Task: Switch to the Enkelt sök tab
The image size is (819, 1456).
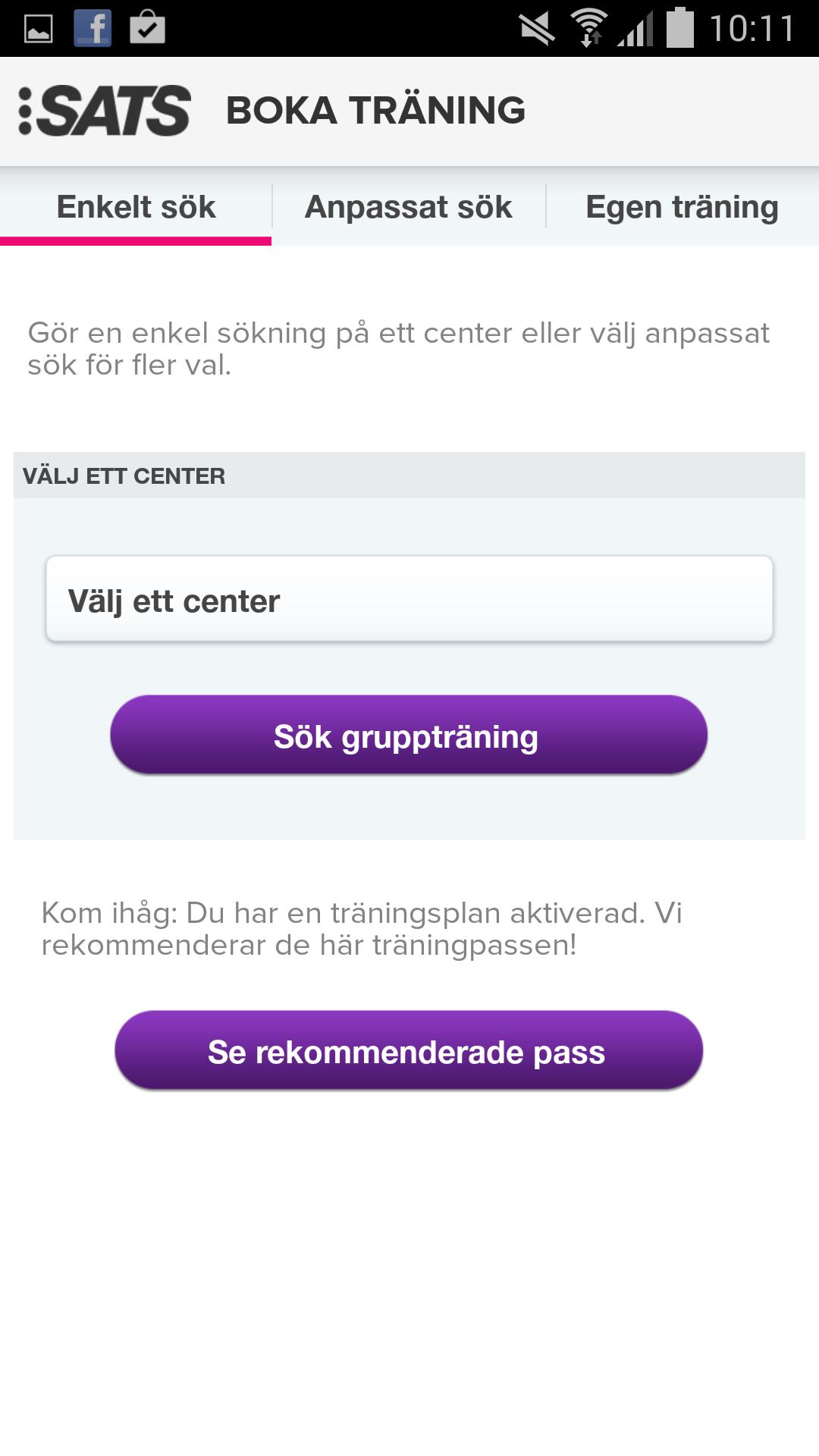Action: (136, 207)
